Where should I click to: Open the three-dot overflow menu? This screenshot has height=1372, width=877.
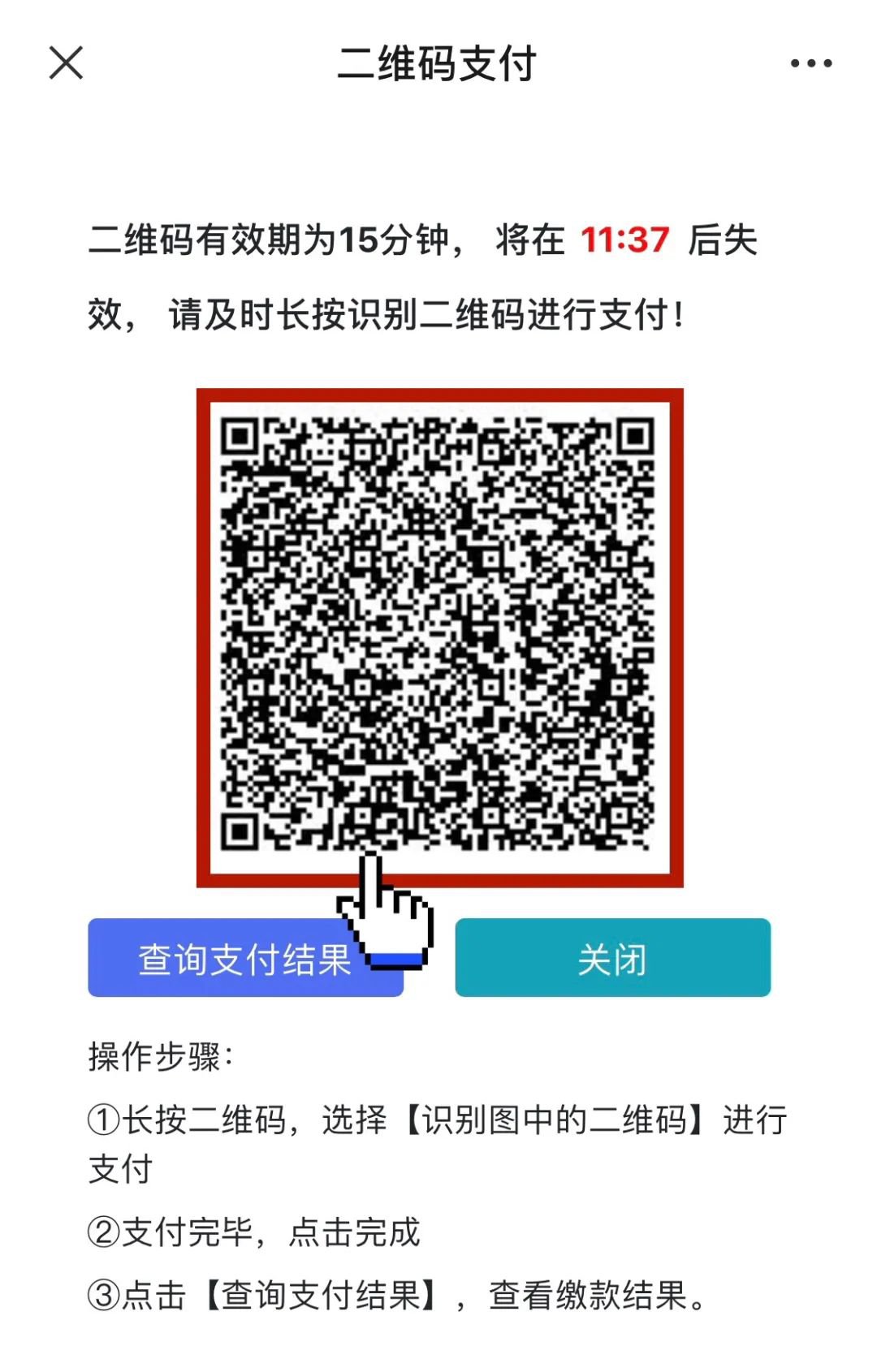point(810,63)
